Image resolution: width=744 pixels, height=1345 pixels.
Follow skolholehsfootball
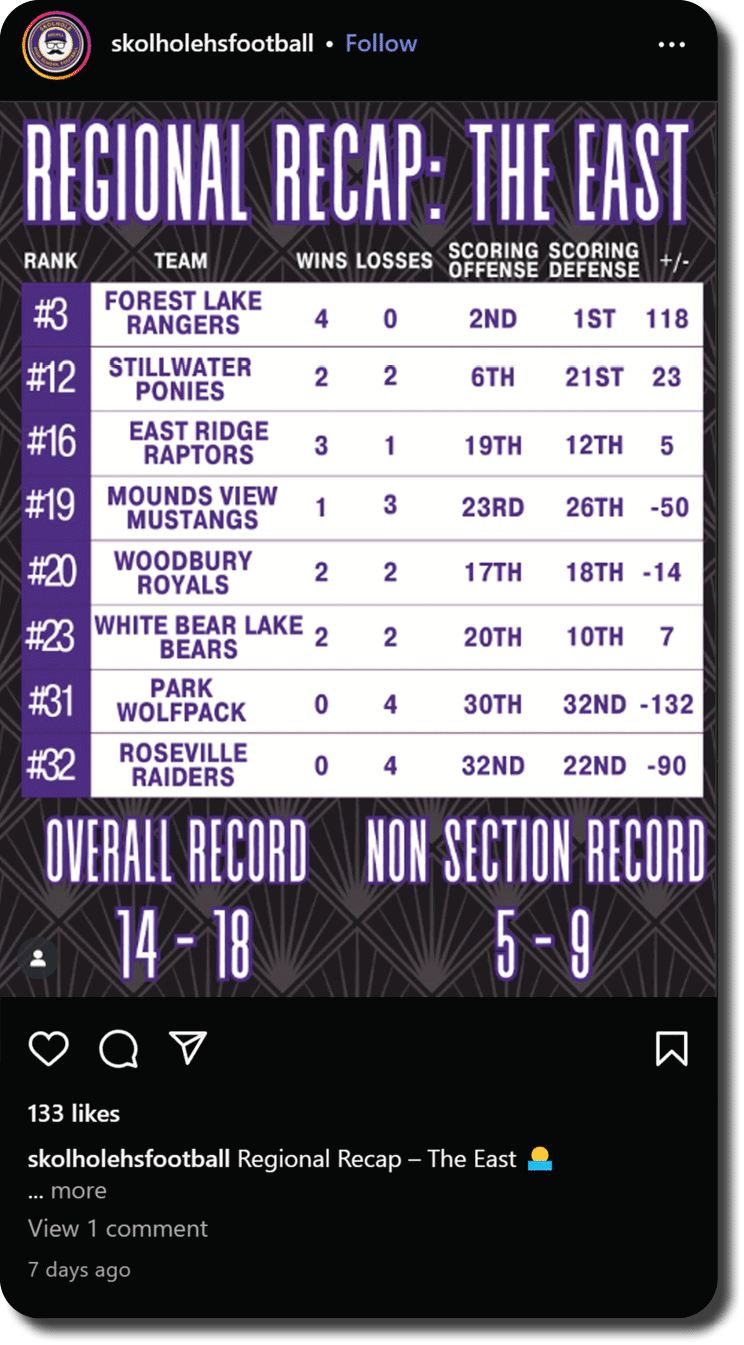tap(381, 44)
